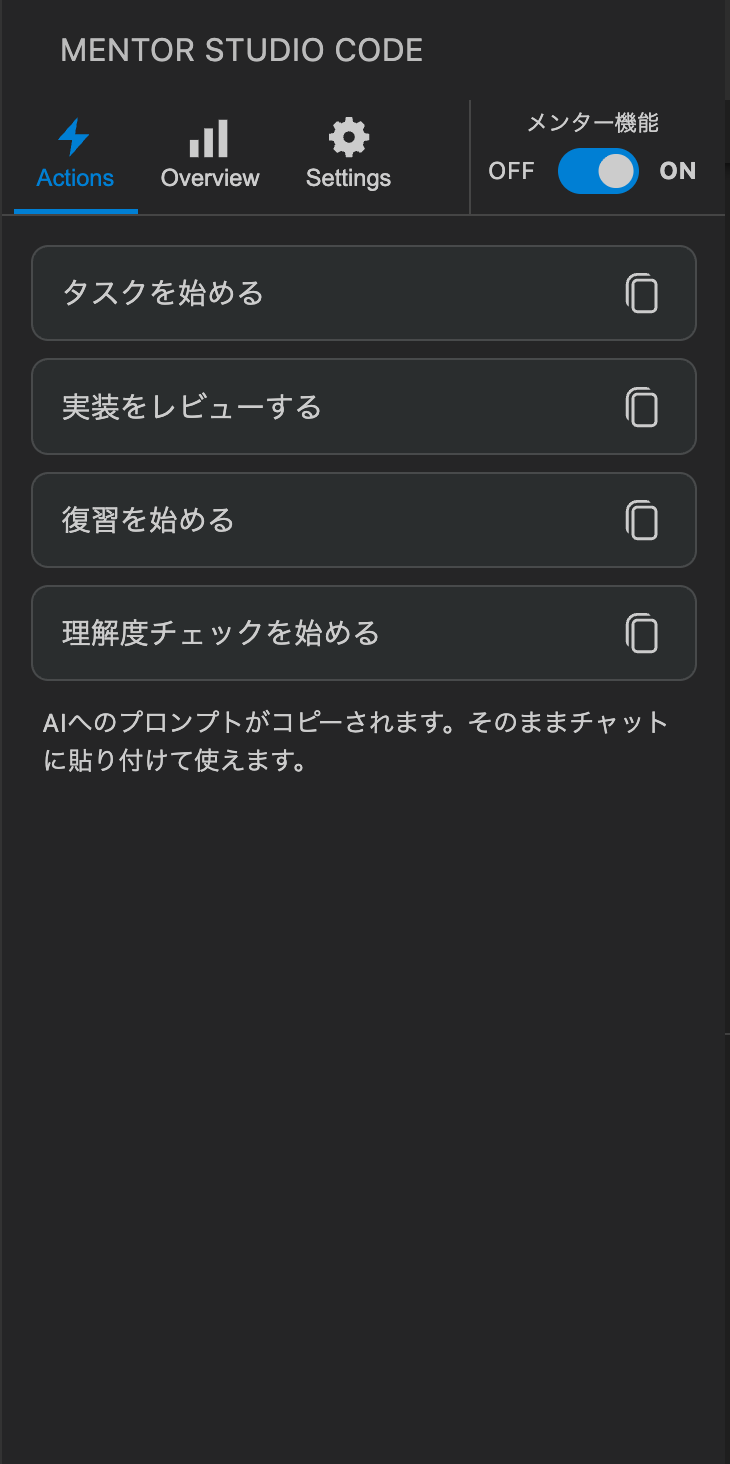The width and height of the screenshot is (730, 1464).
Task: Turn off the メンター機能 switch
Action: (x=598, y=171)
